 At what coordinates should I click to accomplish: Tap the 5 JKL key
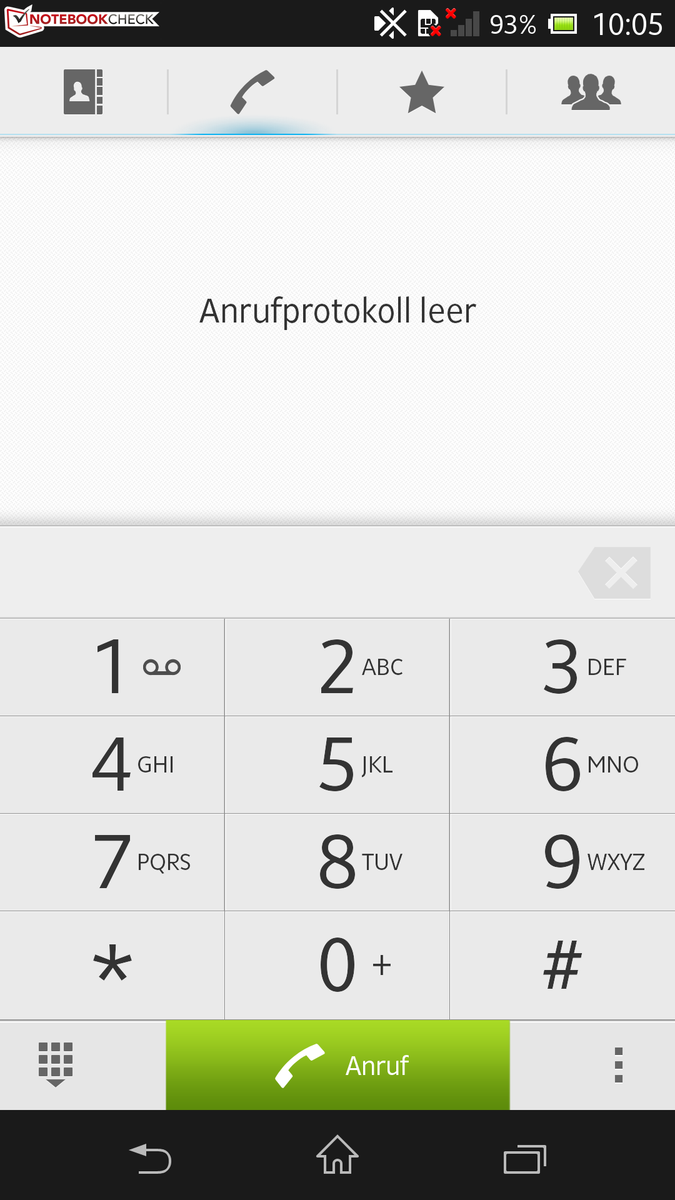click(x=337, y=765)
